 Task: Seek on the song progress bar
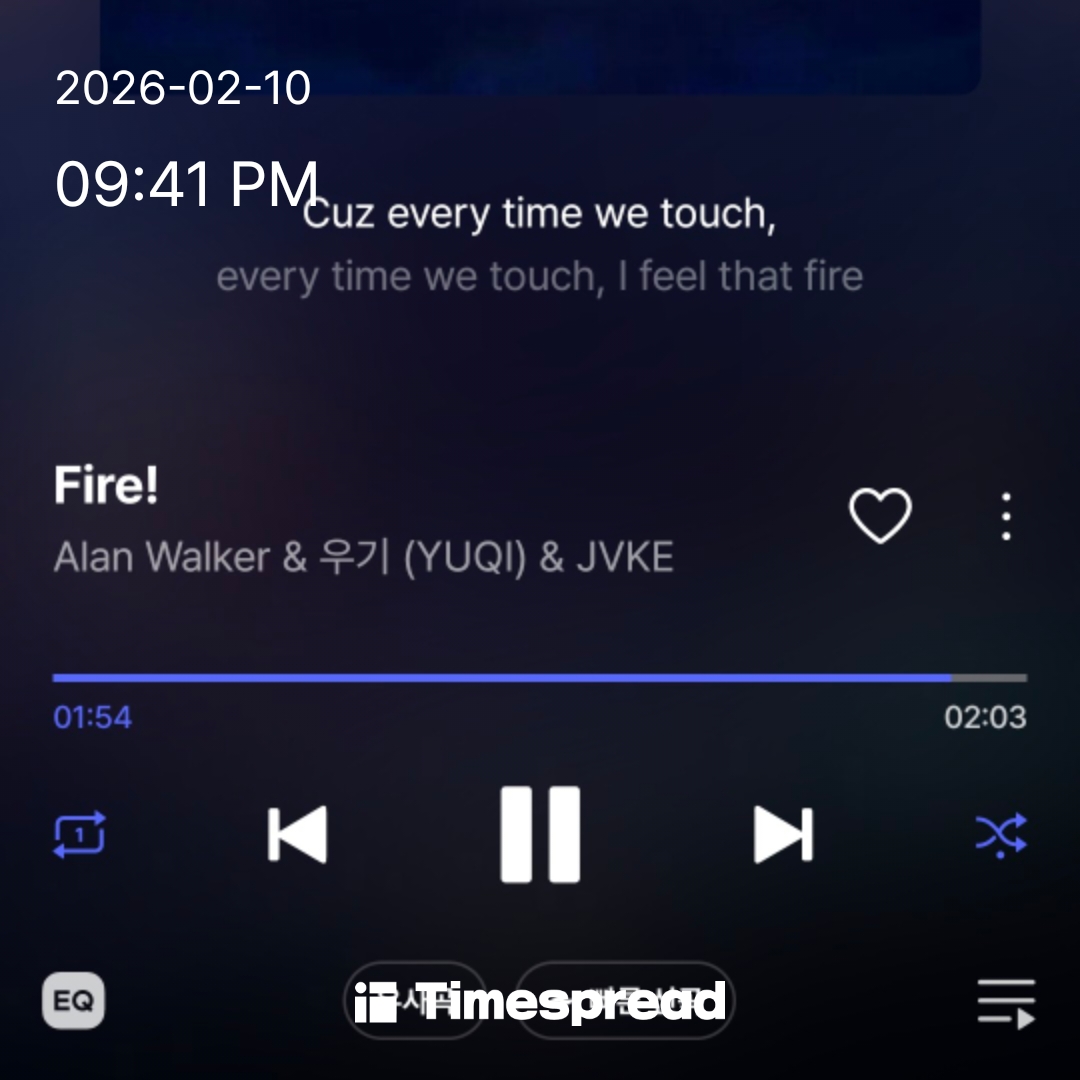coord(540,678)
